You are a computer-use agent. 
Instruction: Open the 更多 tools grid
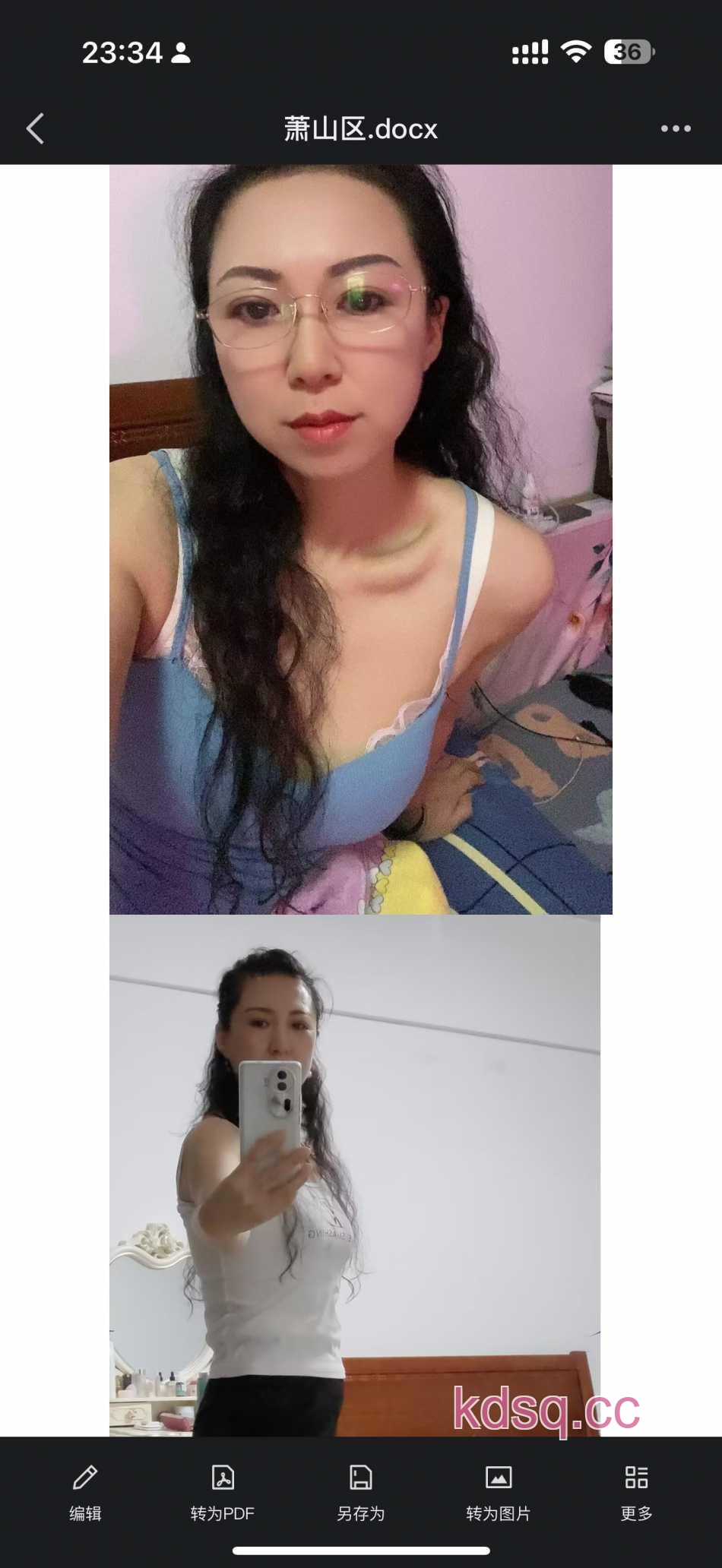(x=636, y=1493)
